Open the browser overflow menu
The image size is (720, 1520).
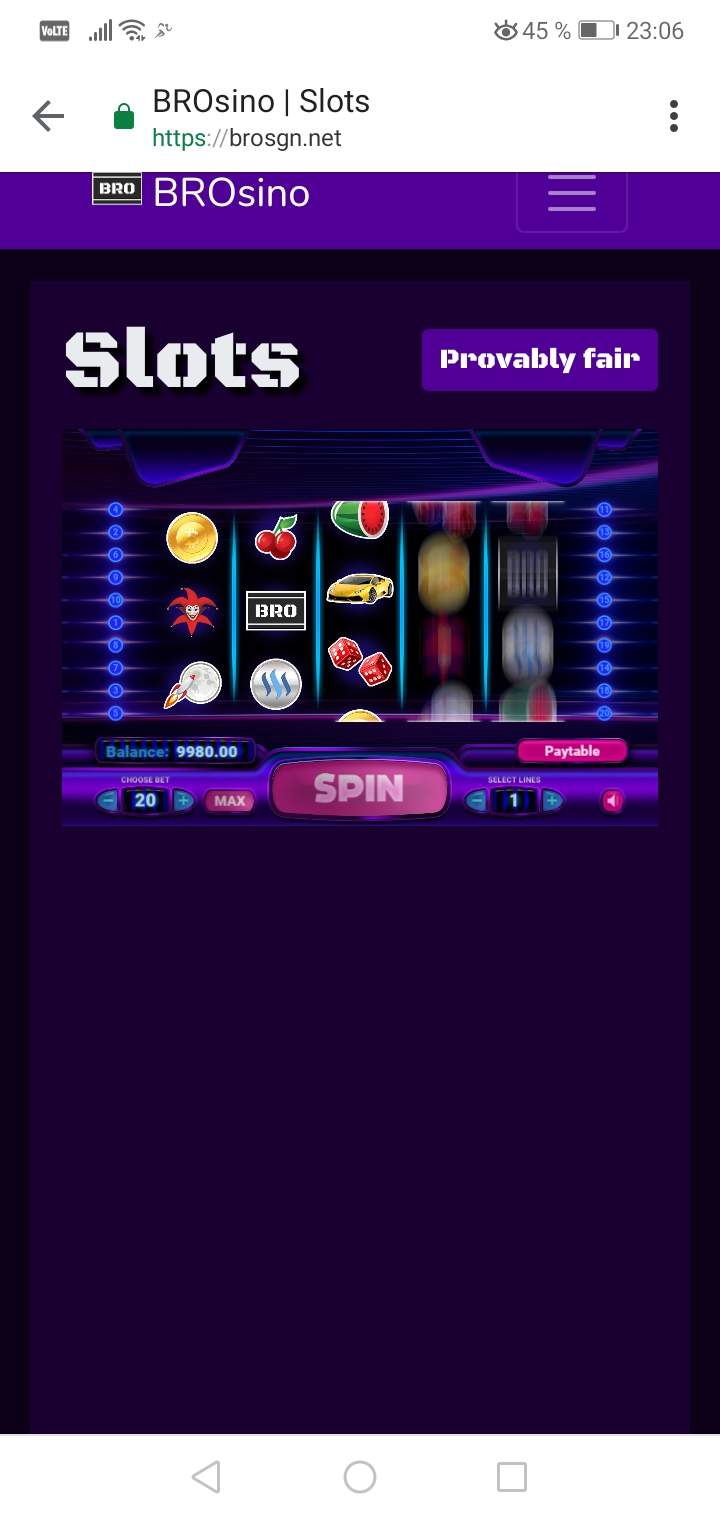point(674,117)
